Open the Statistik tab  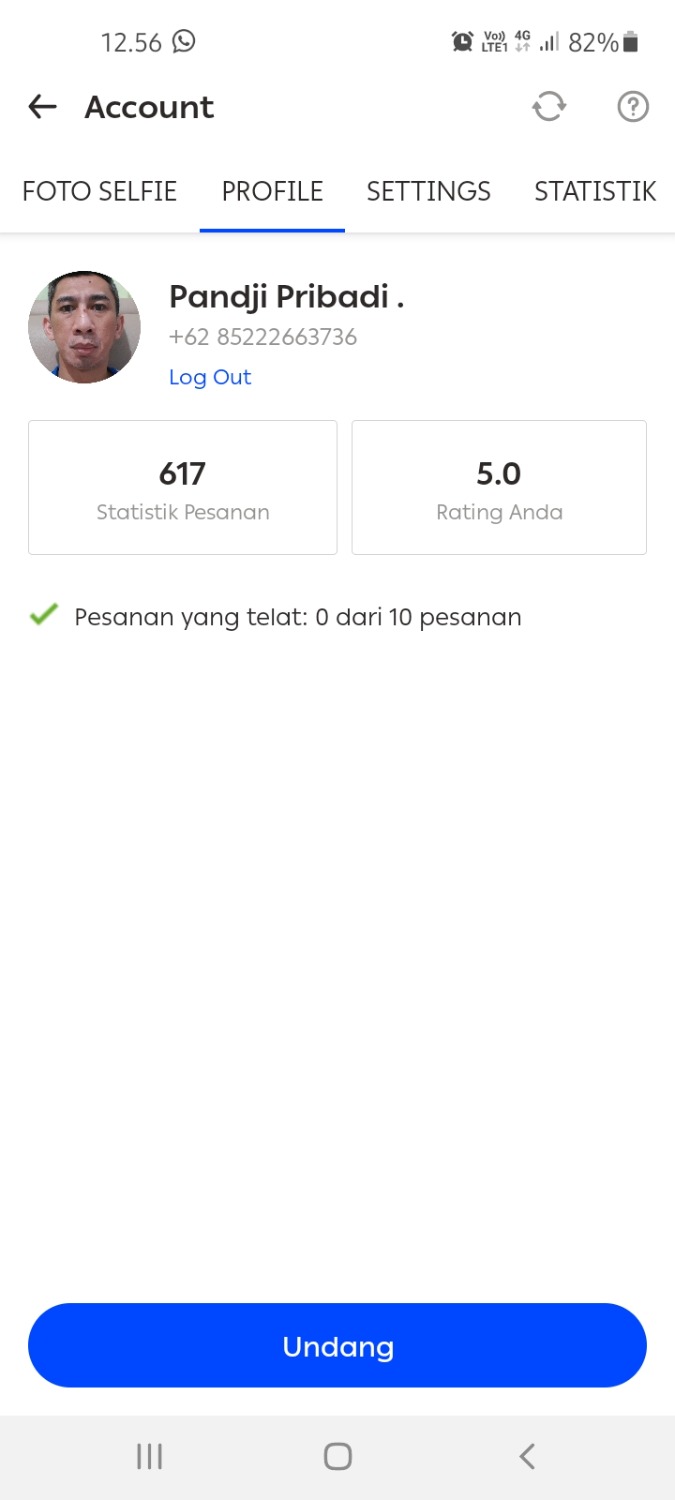pos(595,191)
